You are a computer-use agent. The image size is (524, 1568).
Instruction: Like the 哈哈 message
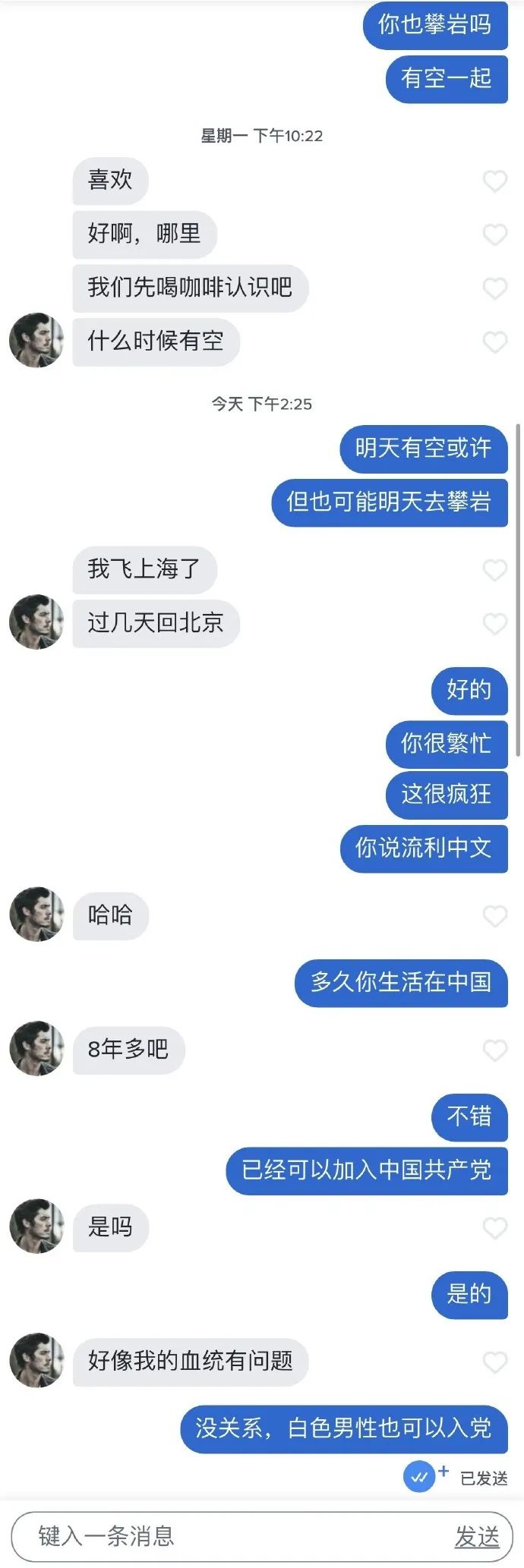[494, 916]
